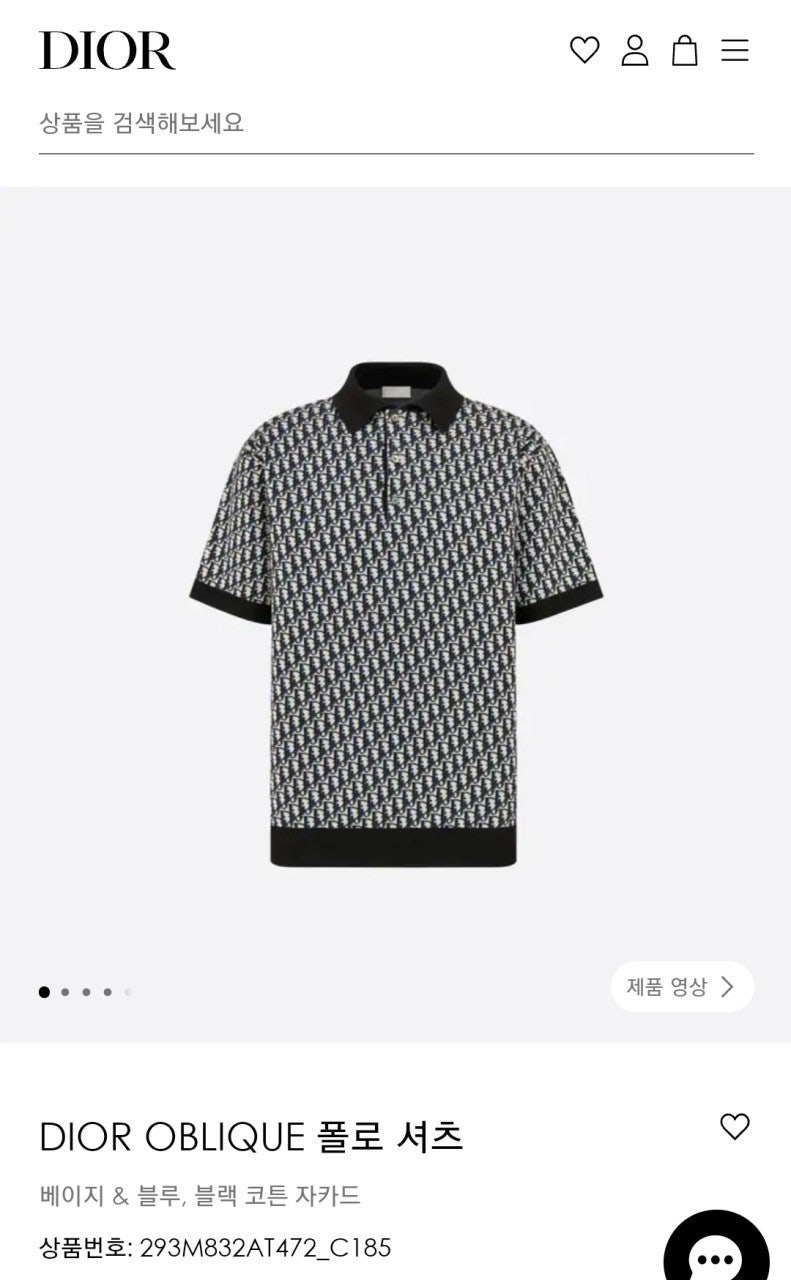View the polo shirt product image
Viewport: 791px width, 1280px height.
tap(396, 614)
